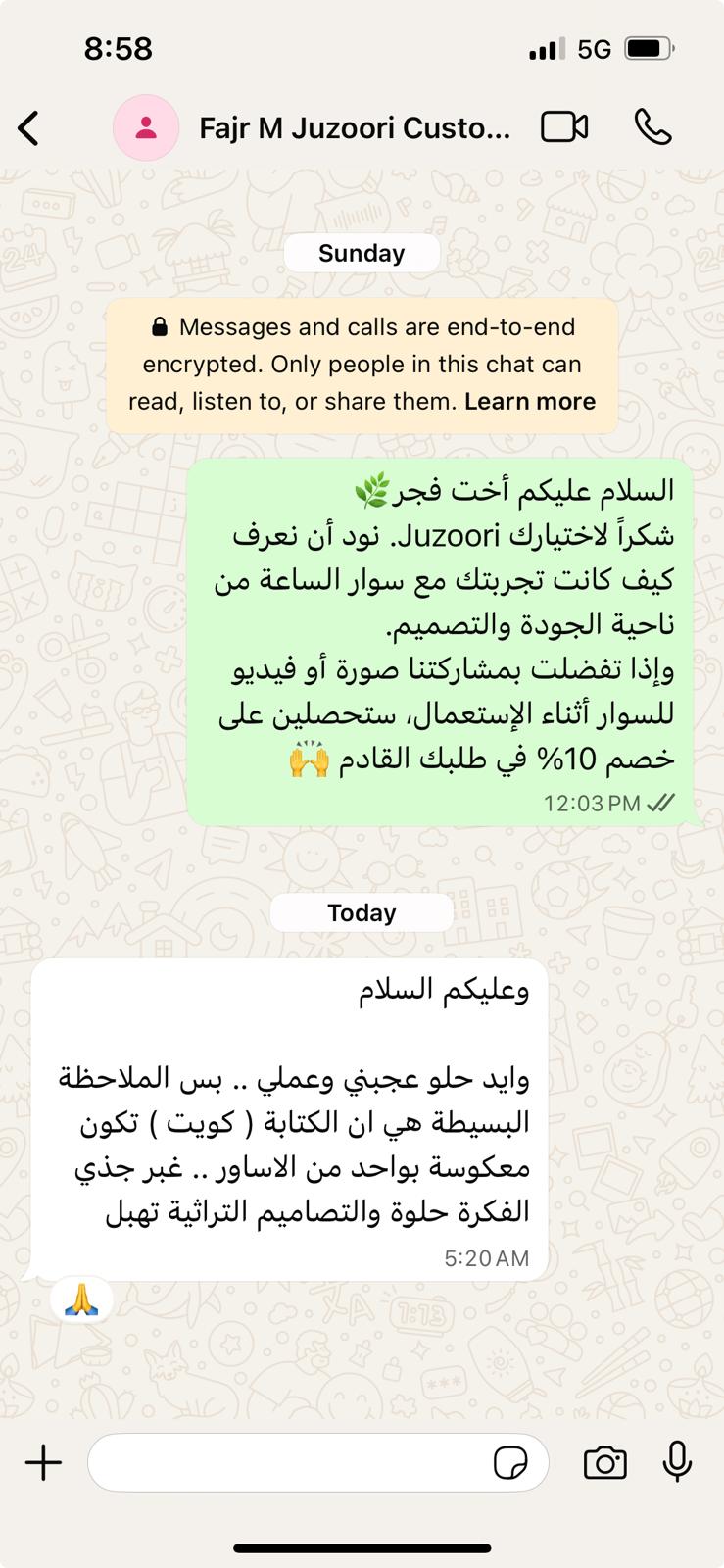Open the contact's profile picture
The width and height of the screenshot is (724, 1568).
(x=146, y=128)
